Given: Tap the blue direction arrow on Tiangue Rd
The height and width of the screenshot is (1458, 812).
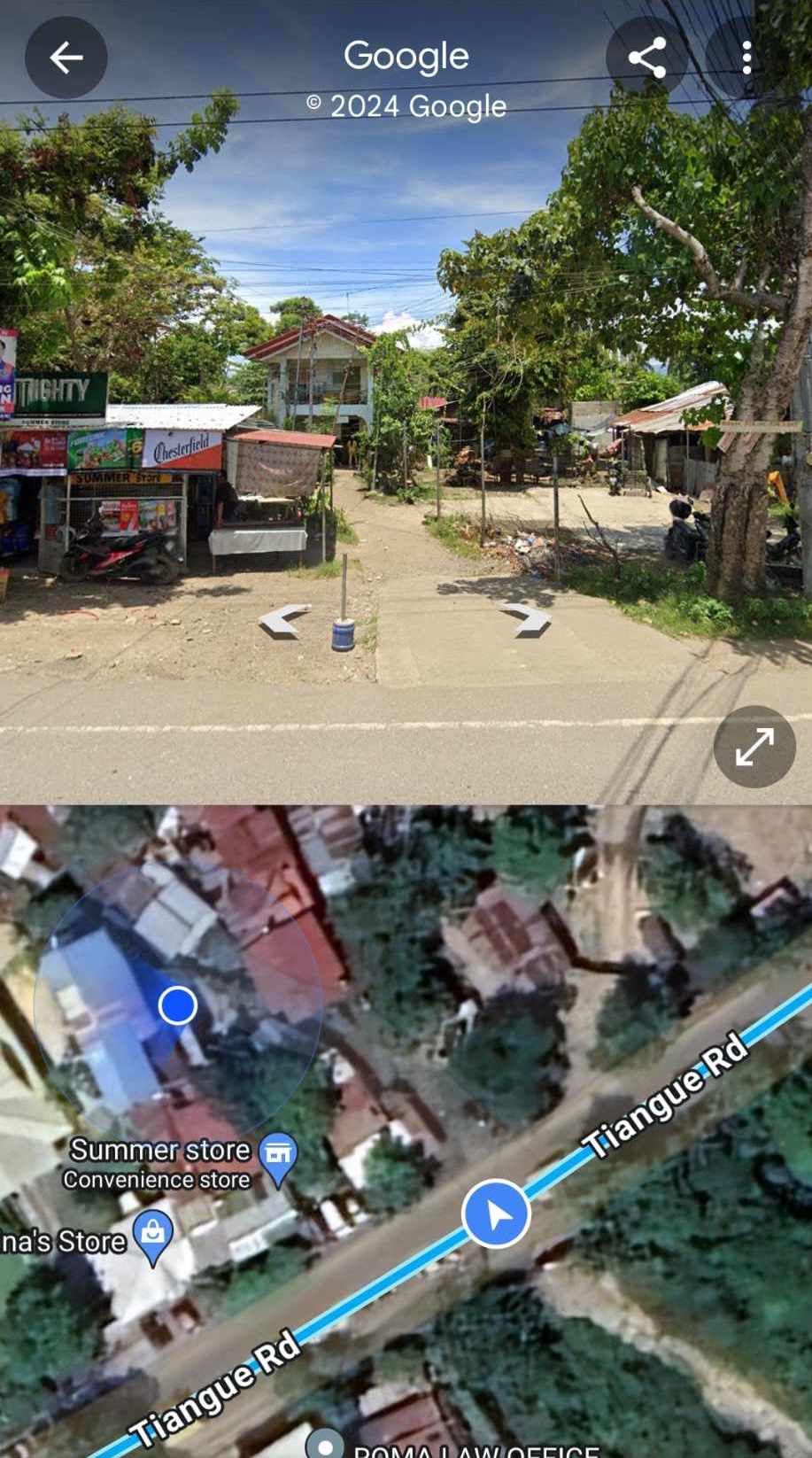Looking at the screenshot, I should (x=496, y=1214).
